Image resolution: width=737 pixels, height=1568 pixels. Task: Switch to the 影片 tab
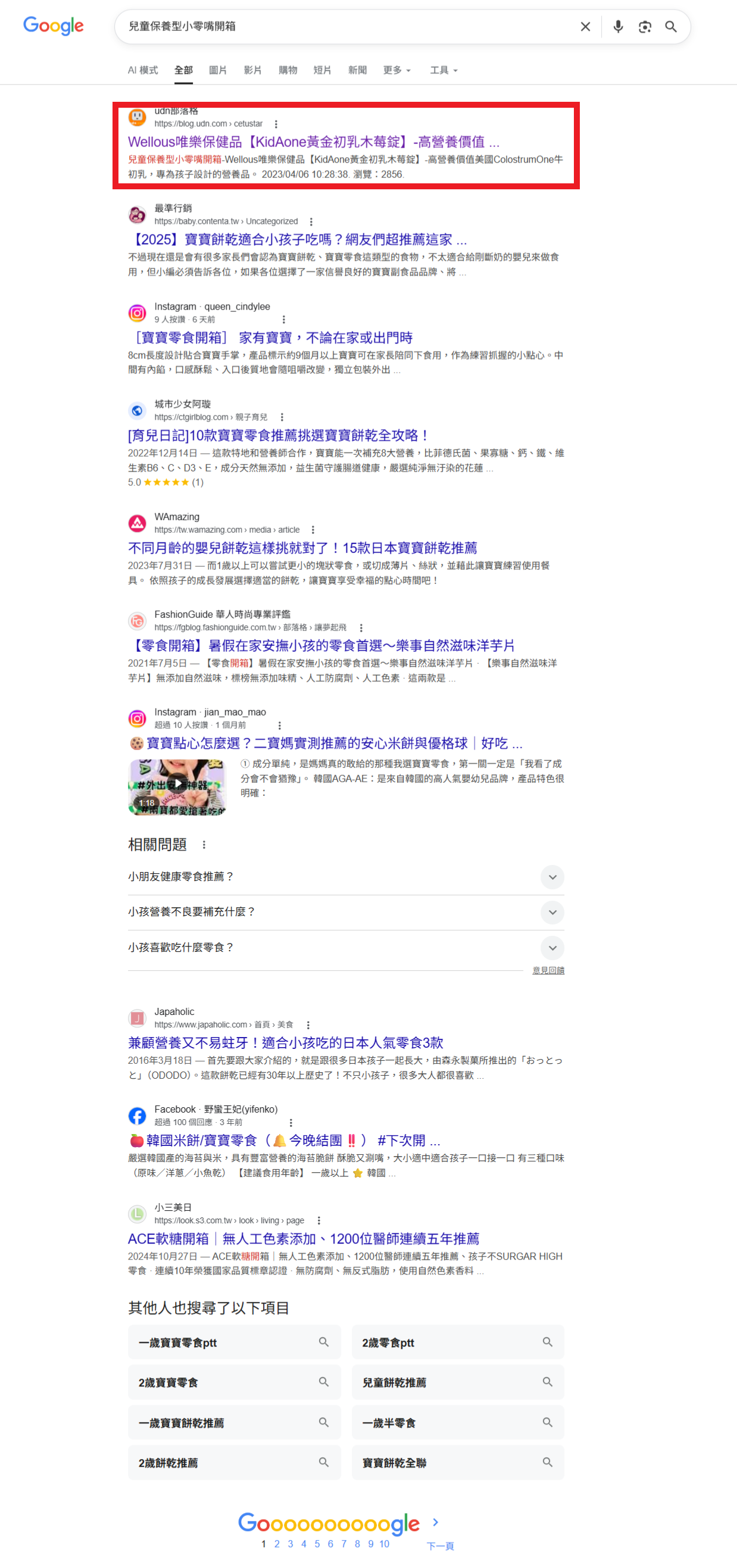tap(252, 70)
